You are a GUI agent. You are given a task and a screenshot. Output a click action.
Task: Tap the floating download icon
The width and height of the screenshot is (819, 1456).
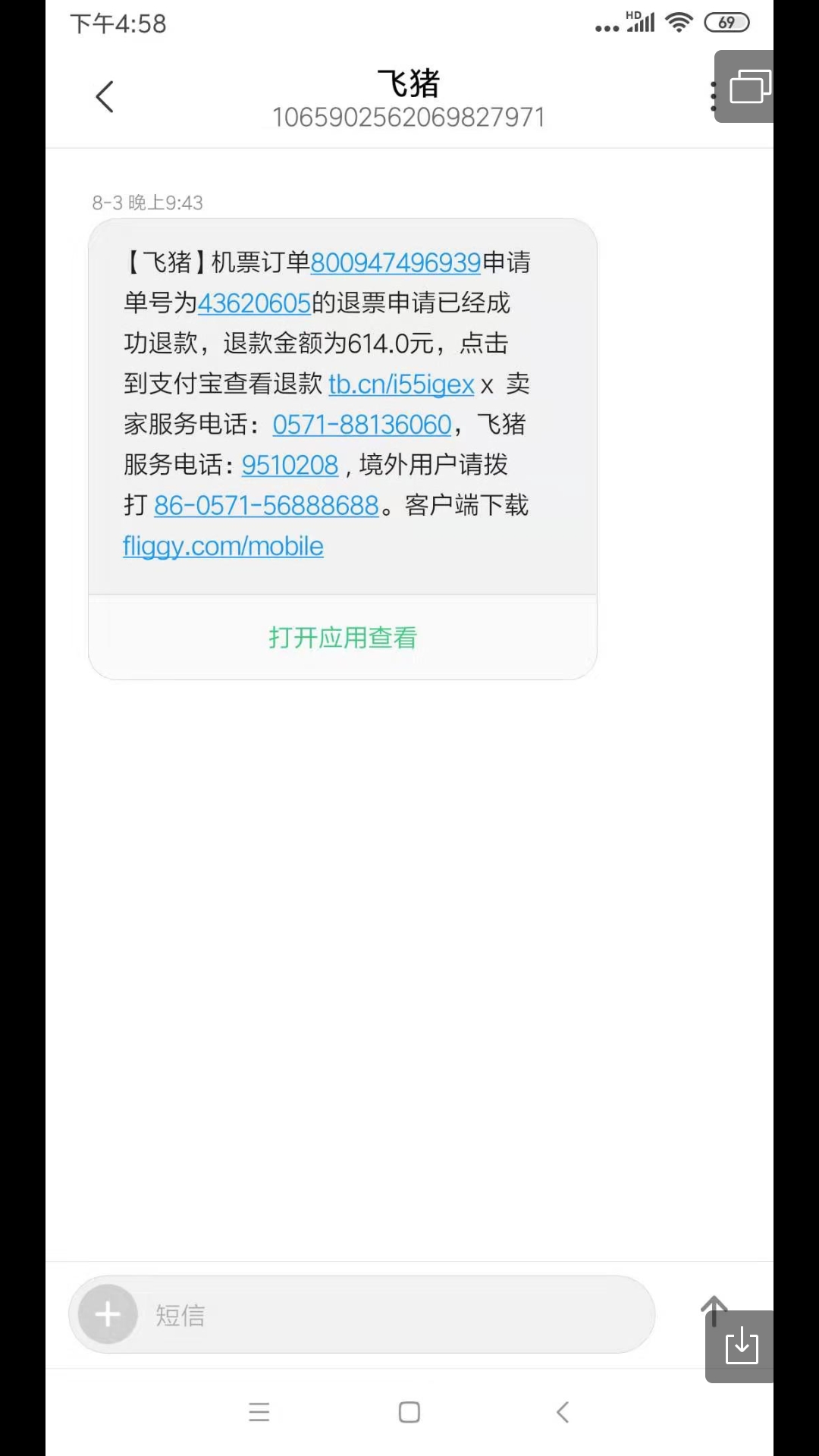point(741,1347)
